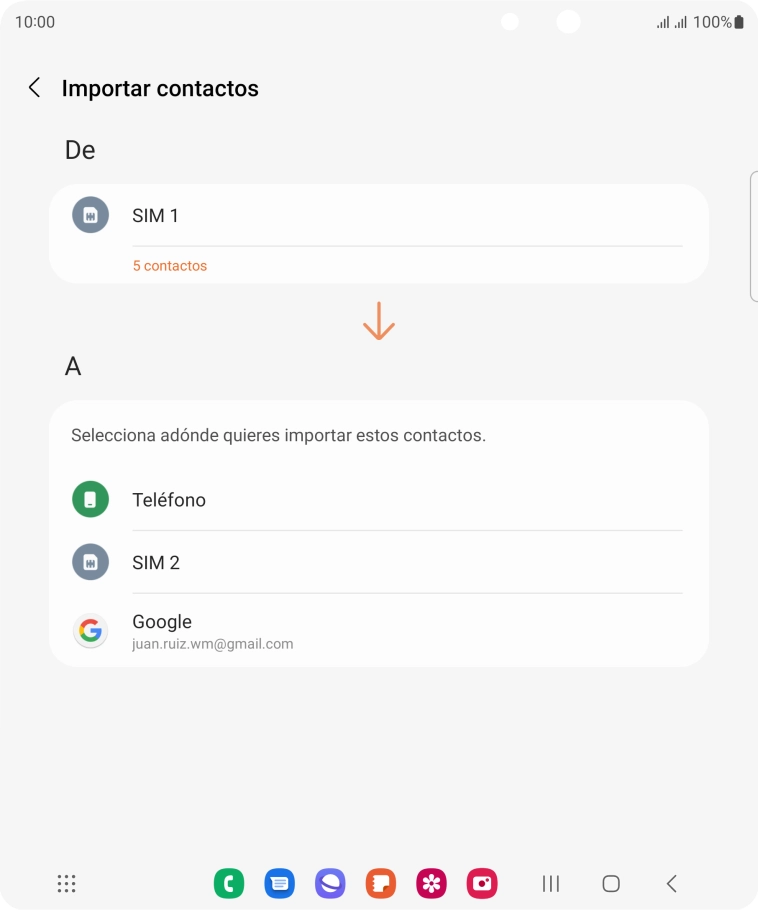Tap the Home navigation button
Image resolution: width=758 pixels, height=910 pixels.
[x=610, y=883]
